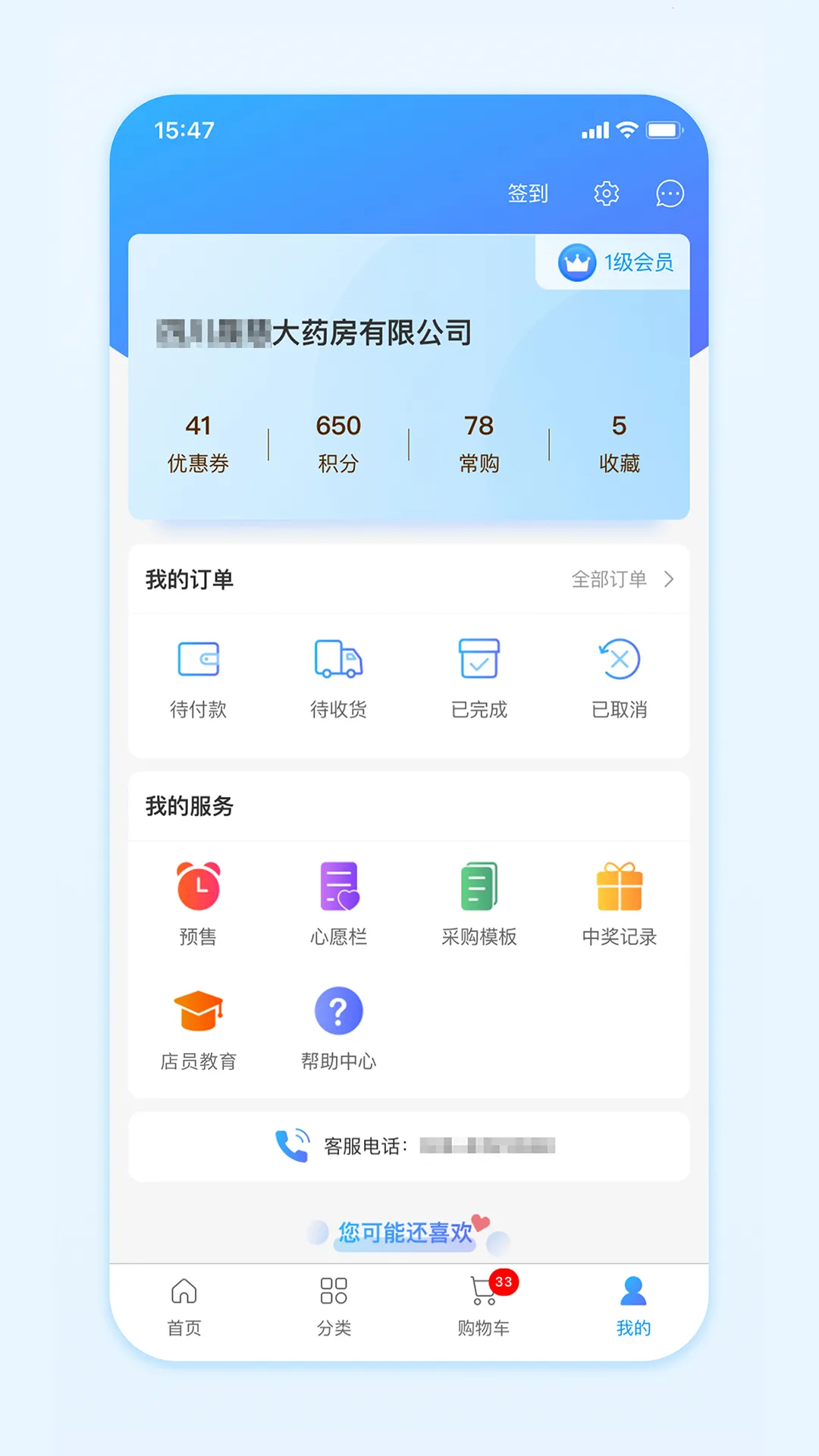Expand 全部订单 to view all orders

[x=622, y=579]
